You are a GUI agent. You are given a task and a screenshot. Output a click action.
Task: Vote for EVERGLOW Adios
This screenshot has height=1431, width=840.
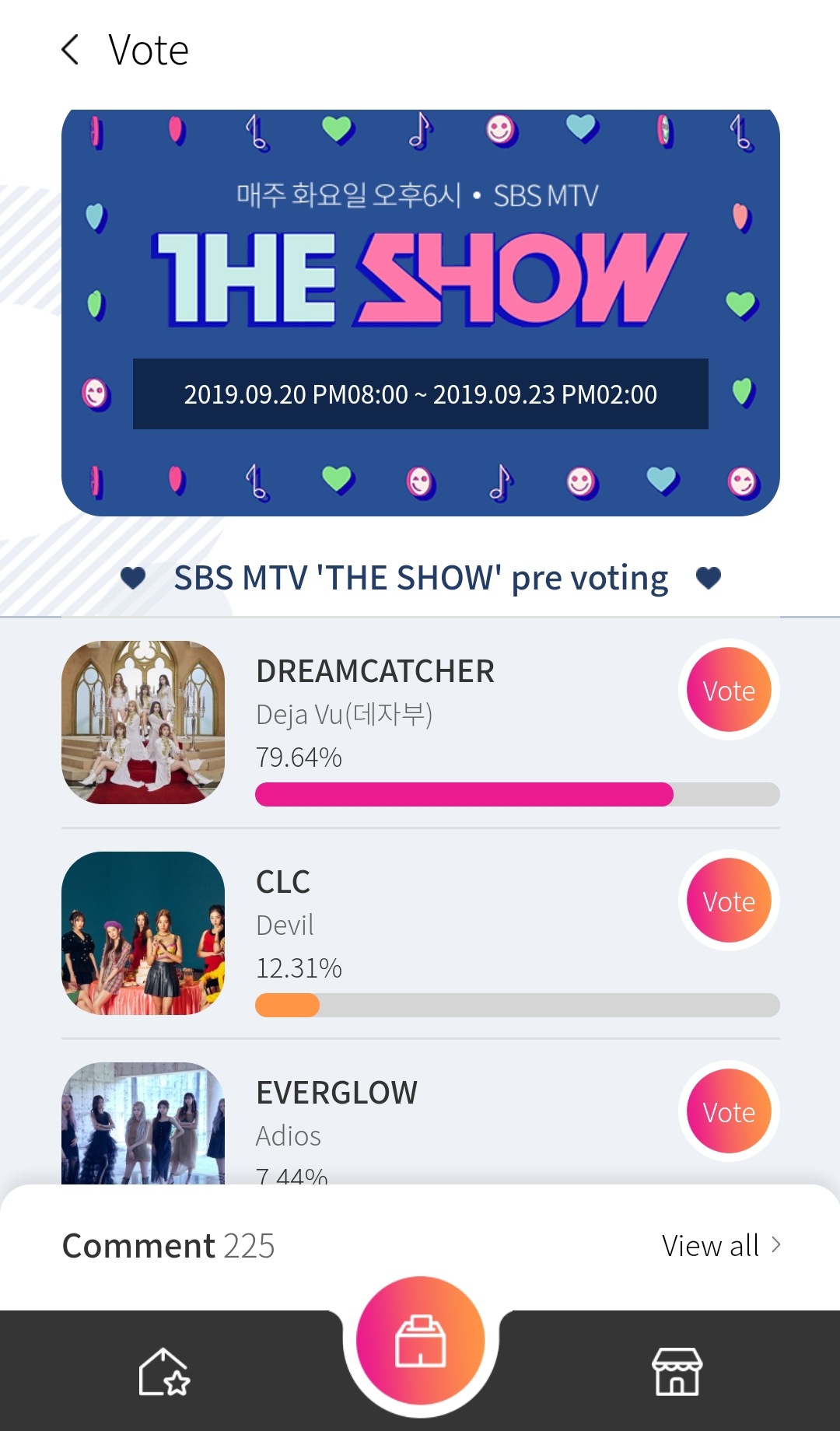click(x=729, y=1111)
